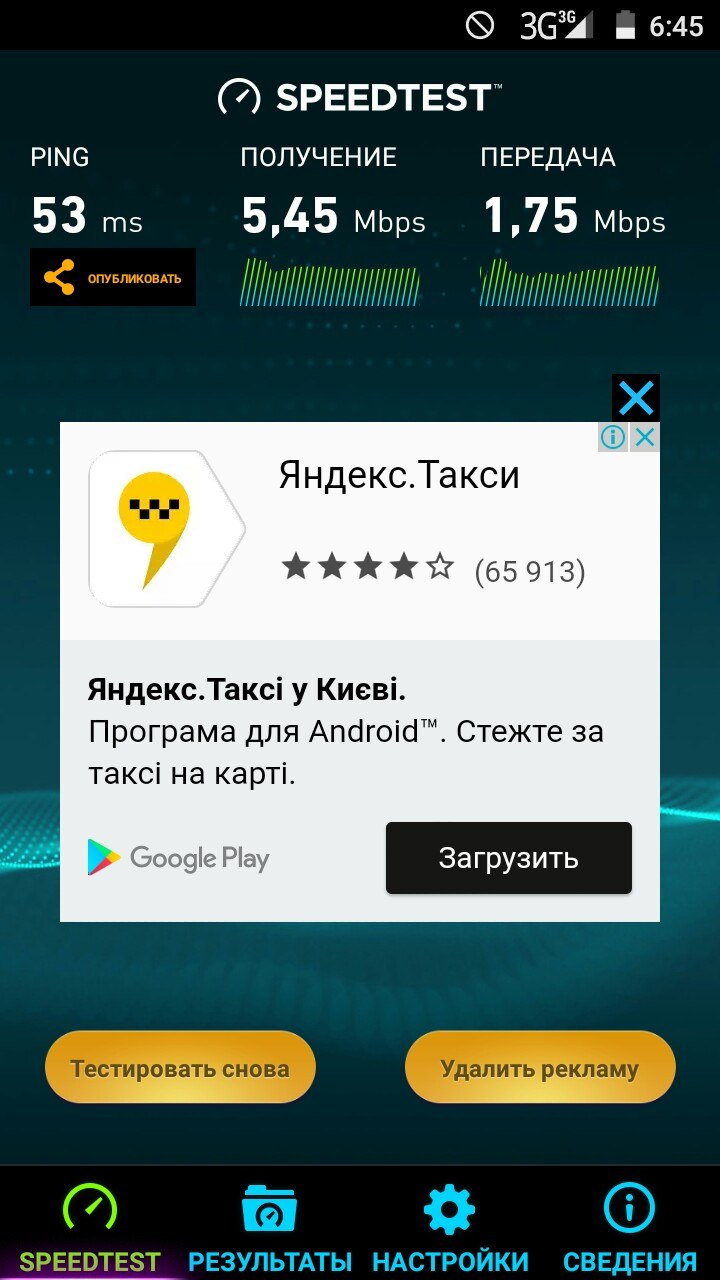Viewport: 720px width, 1280px height.
Task: Dismiss the ad using the small X
Action: (x=646, y=437)
